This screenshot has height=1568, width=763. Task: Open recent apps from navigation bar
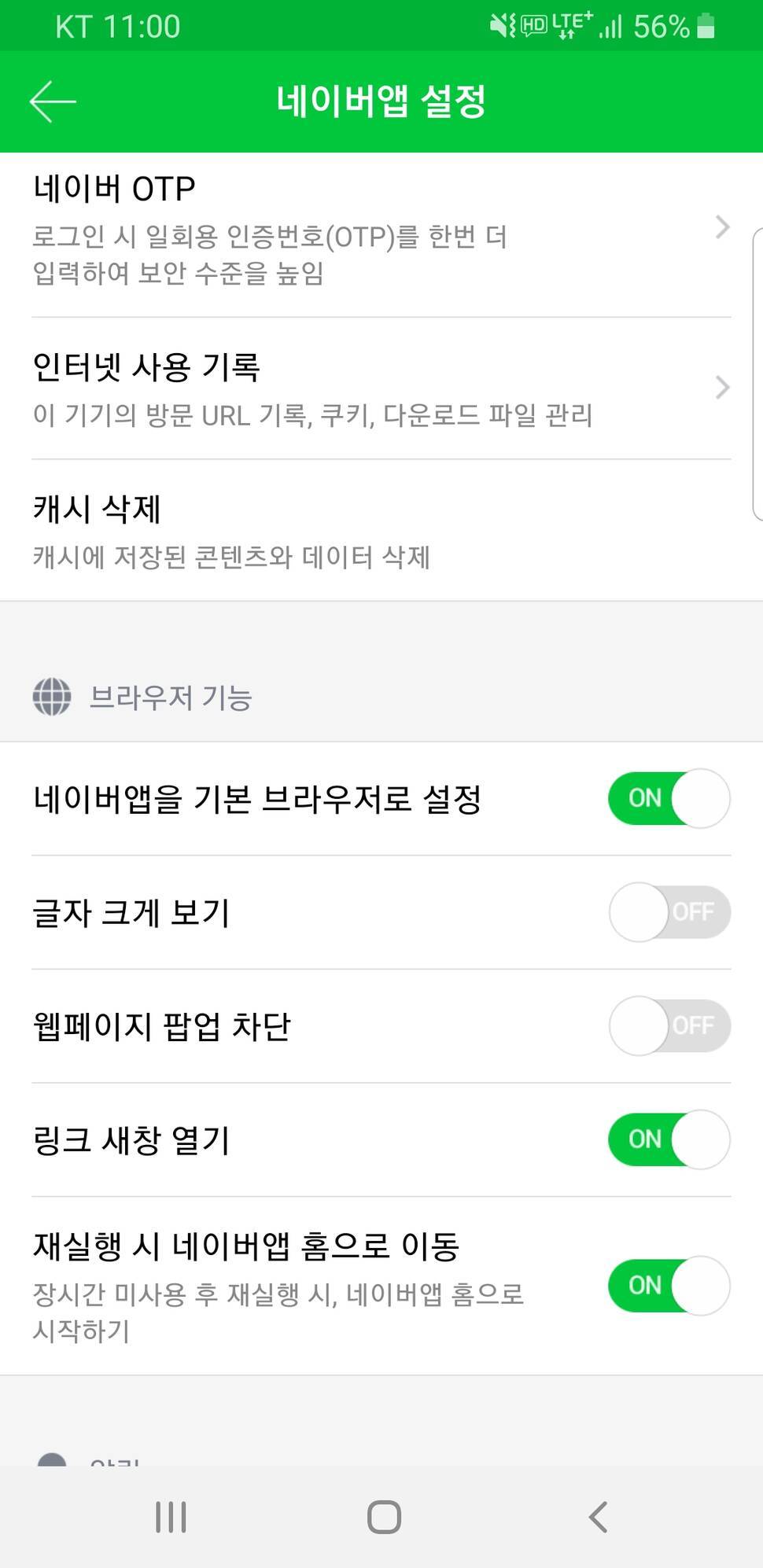[171, 1517]
